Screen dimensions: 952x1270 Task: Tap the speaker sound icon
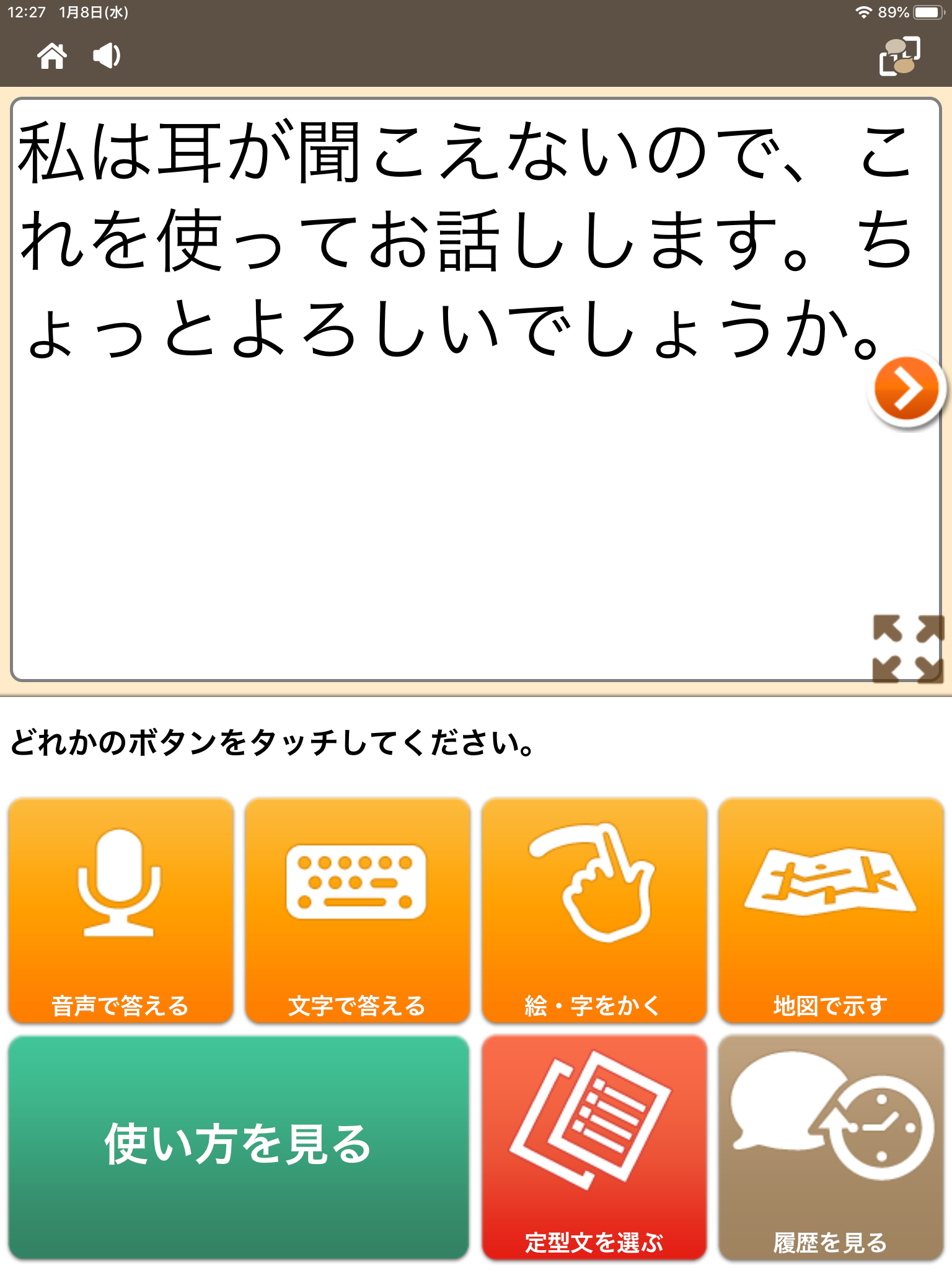click(x=107, y=56)
